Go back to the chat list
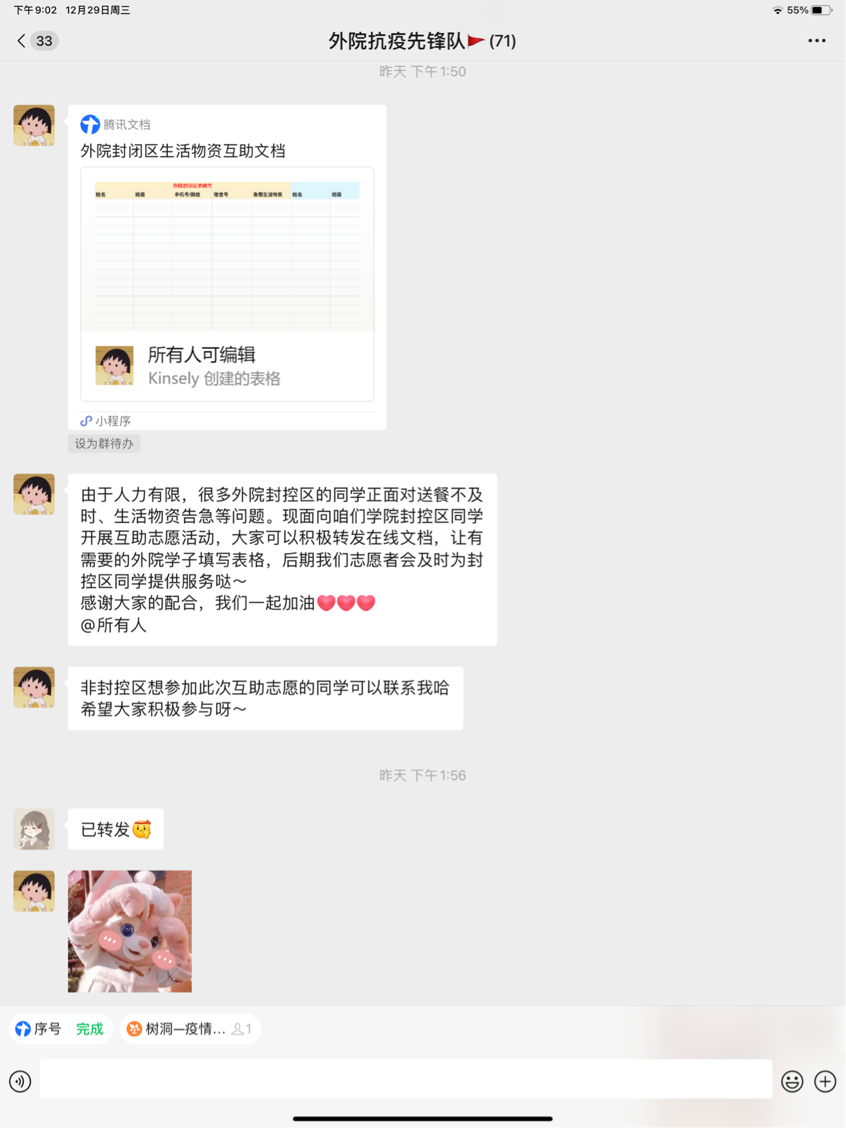Viewport: 846px width, 1128px height. [34, 41]
